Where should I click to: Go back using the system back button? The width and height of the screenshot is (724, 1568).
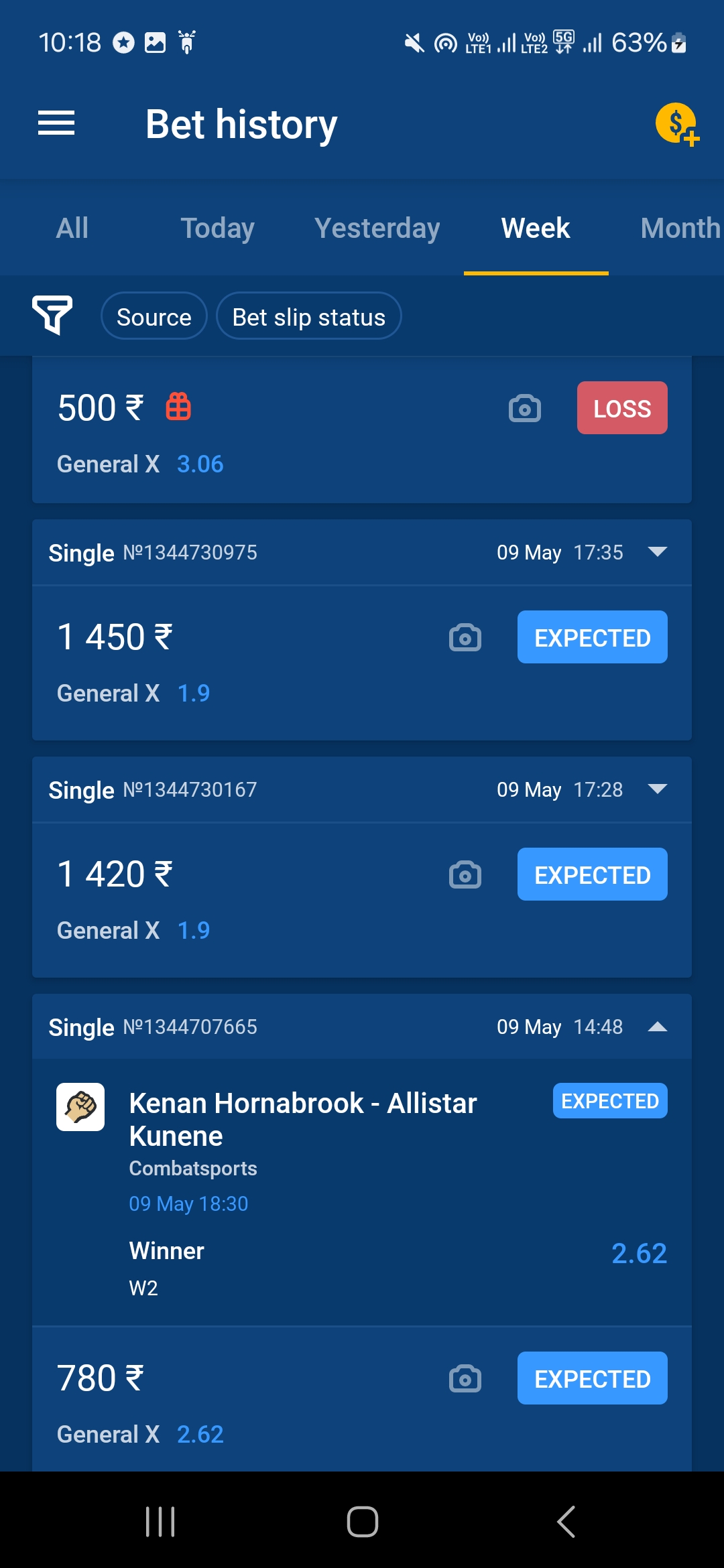point(566,1521)
